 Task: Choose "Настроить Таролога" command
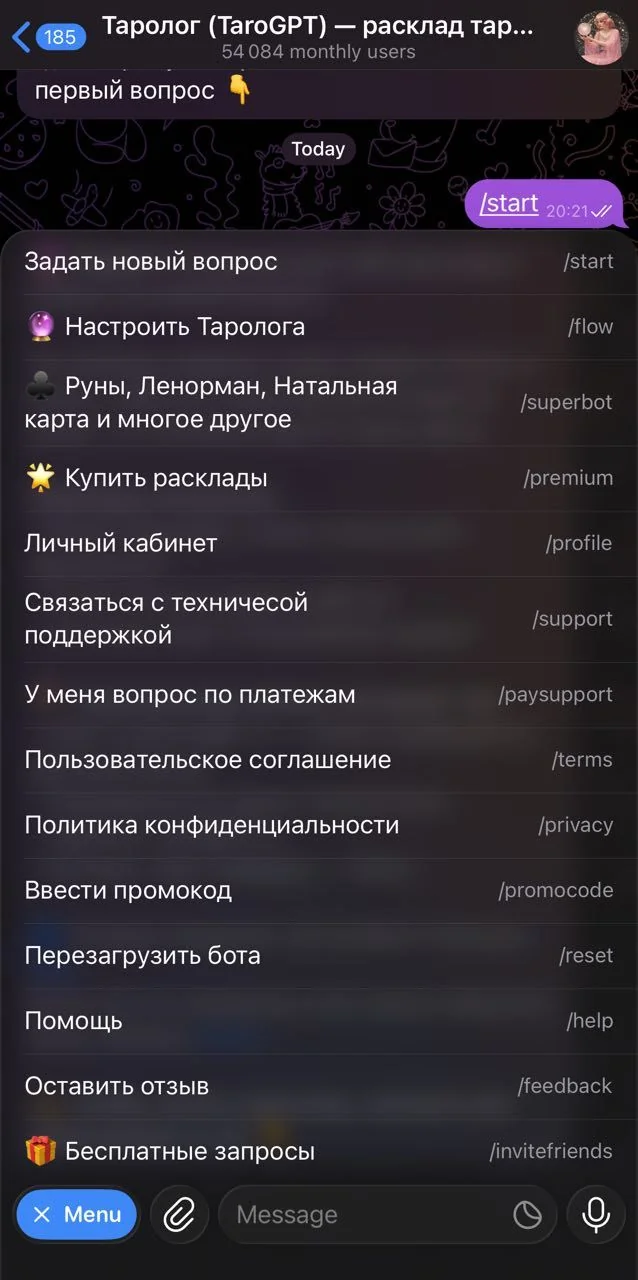[x=319, y=327]
